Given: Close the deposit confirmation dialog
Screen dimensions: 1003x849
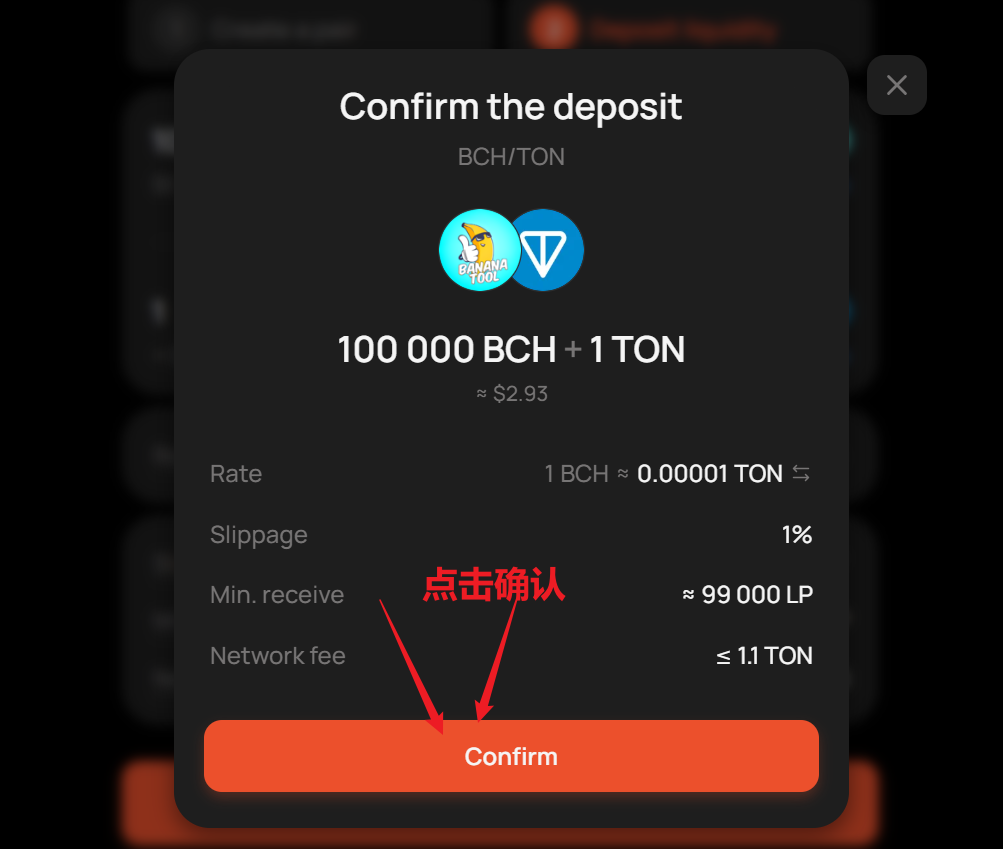Looking at the screenshot, I should coord(896,85).
